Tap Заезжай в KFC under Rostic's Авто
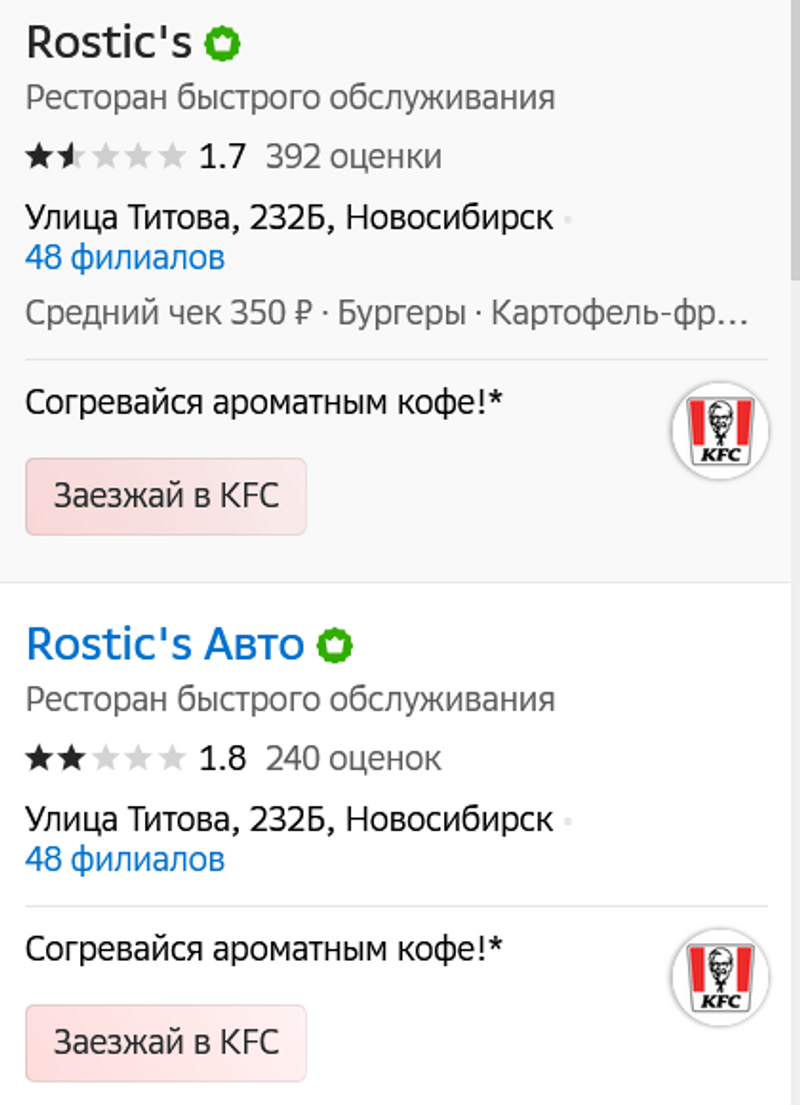Viewport: 800px width, 1105px height. point(166,1043)
